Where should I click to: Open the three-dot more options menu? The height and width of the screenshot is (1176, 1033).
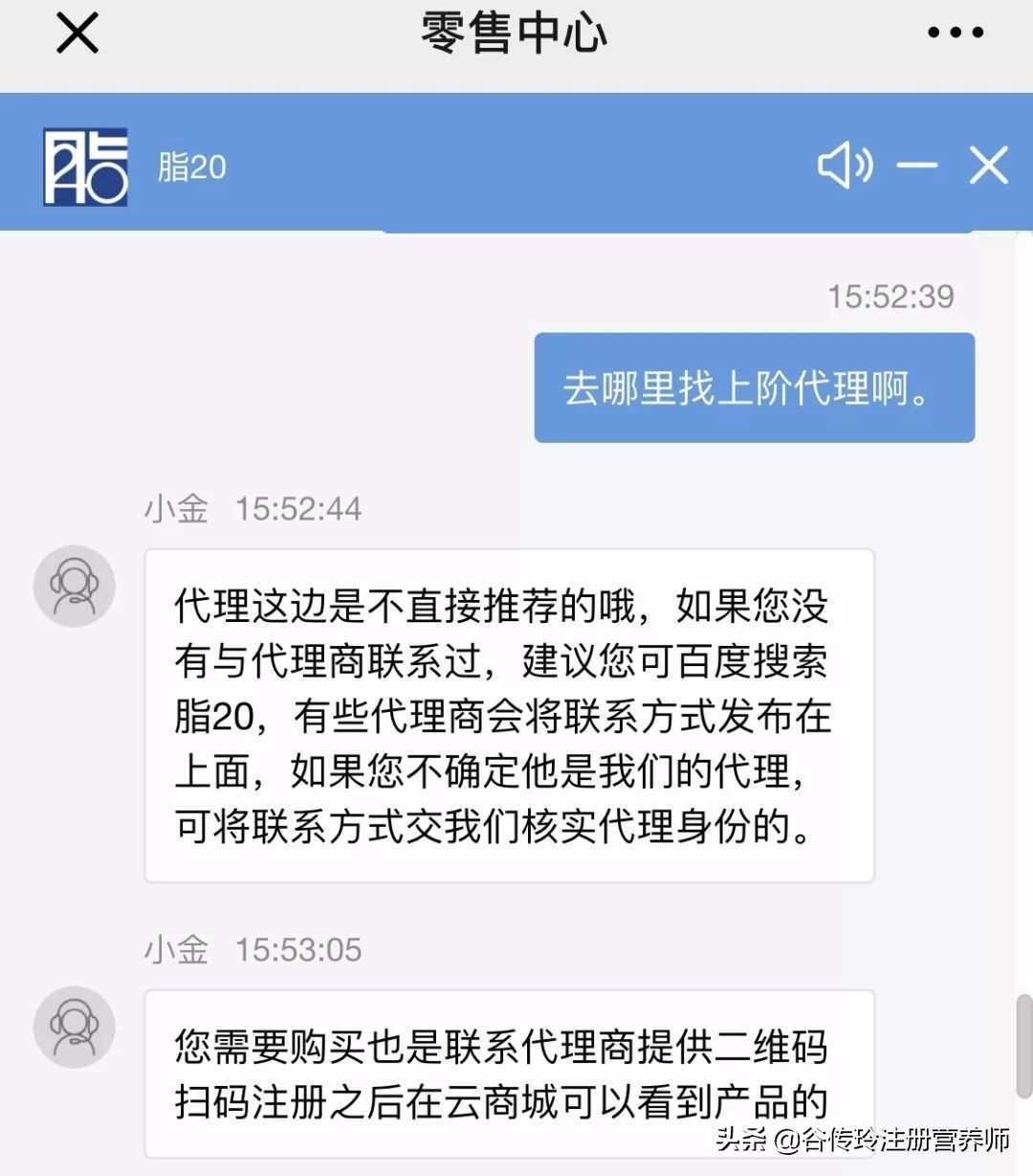point(956,33)
